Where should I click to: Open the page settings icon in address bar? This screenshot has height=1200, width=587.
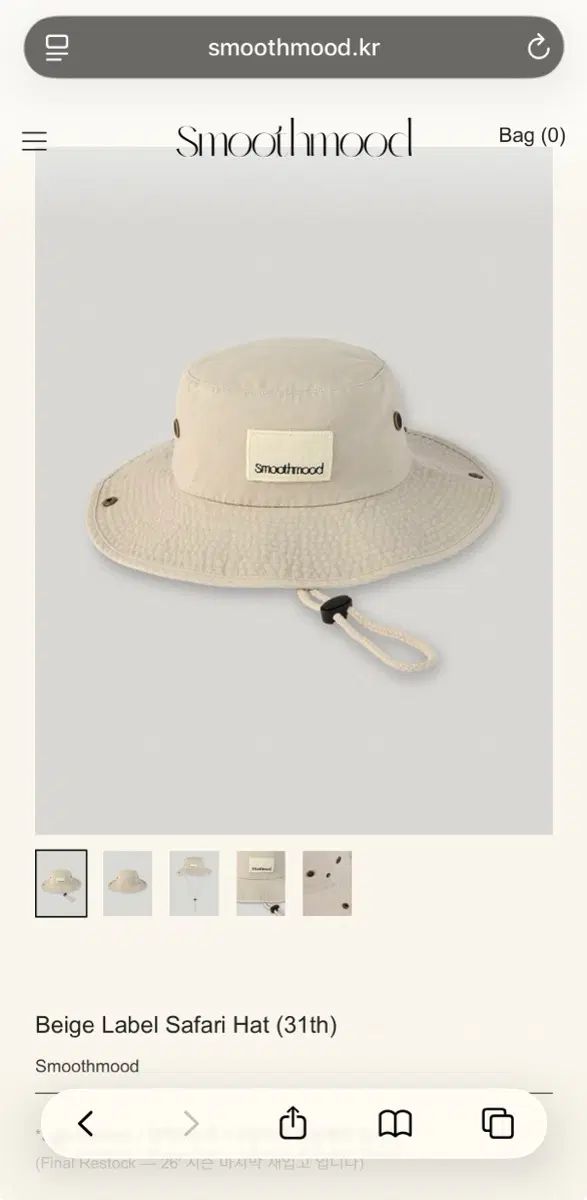58,47
